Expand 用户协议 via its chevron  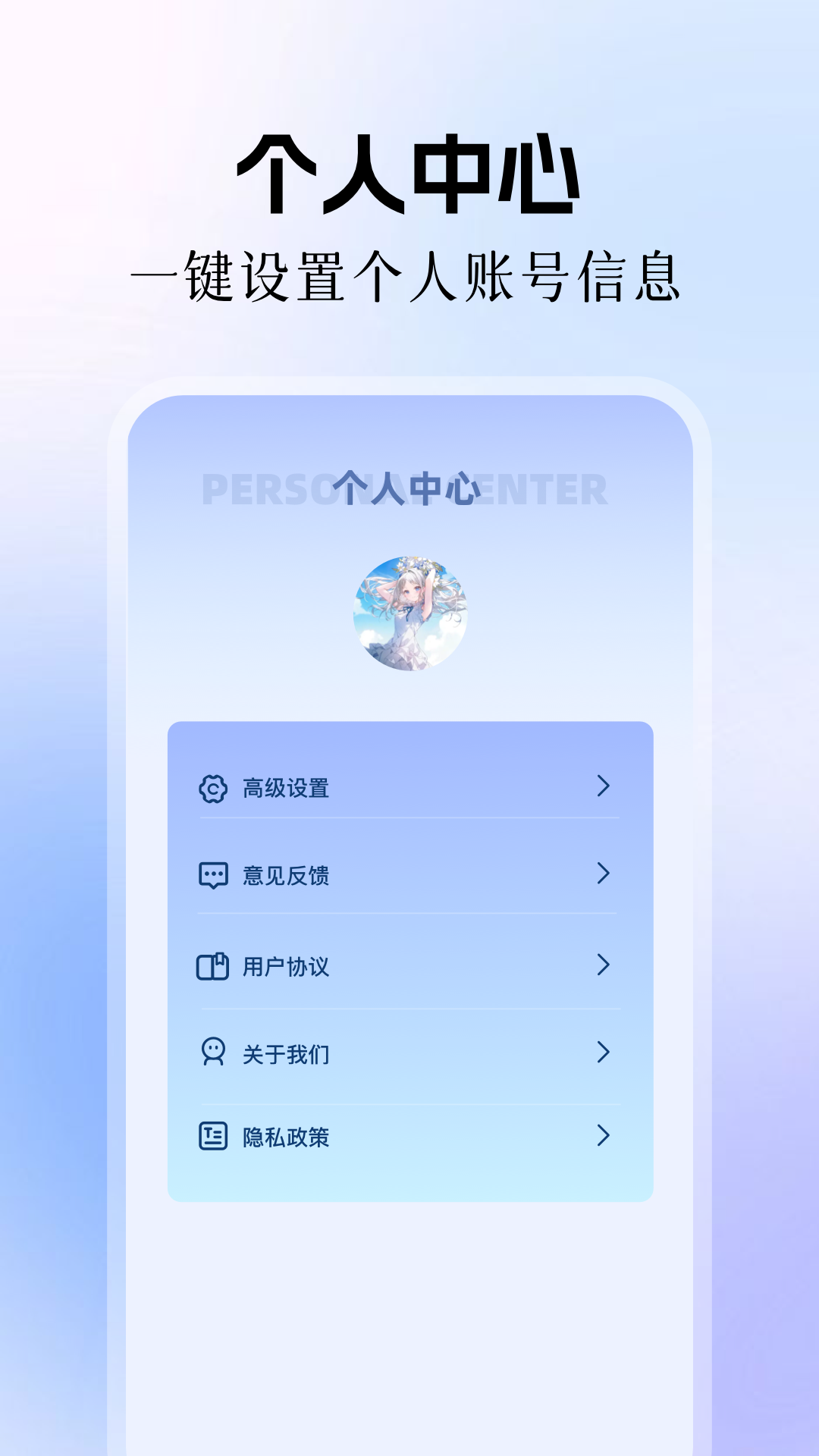tap(603, 966)
